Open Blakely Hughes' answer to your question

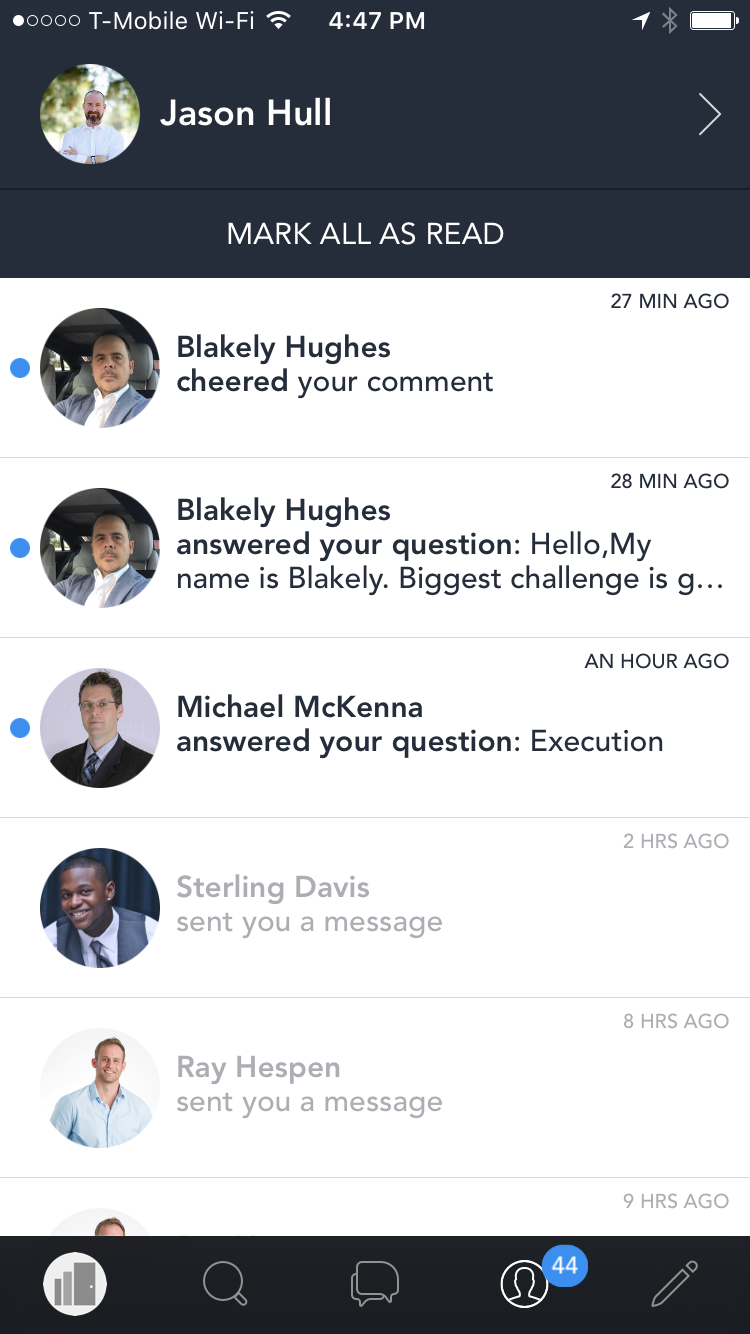375,548
